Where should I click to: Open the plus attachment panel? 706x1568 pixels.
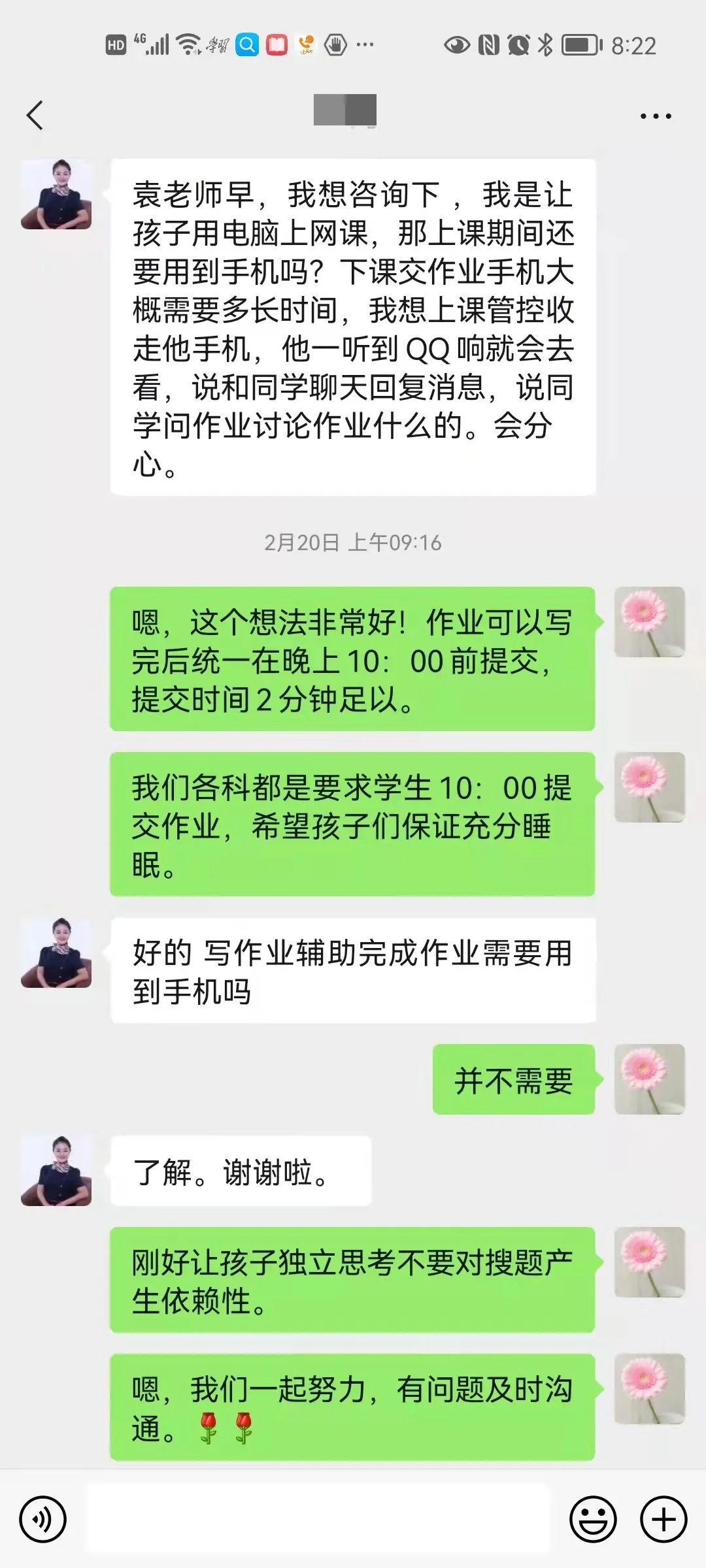click(x=664, y=1519)
